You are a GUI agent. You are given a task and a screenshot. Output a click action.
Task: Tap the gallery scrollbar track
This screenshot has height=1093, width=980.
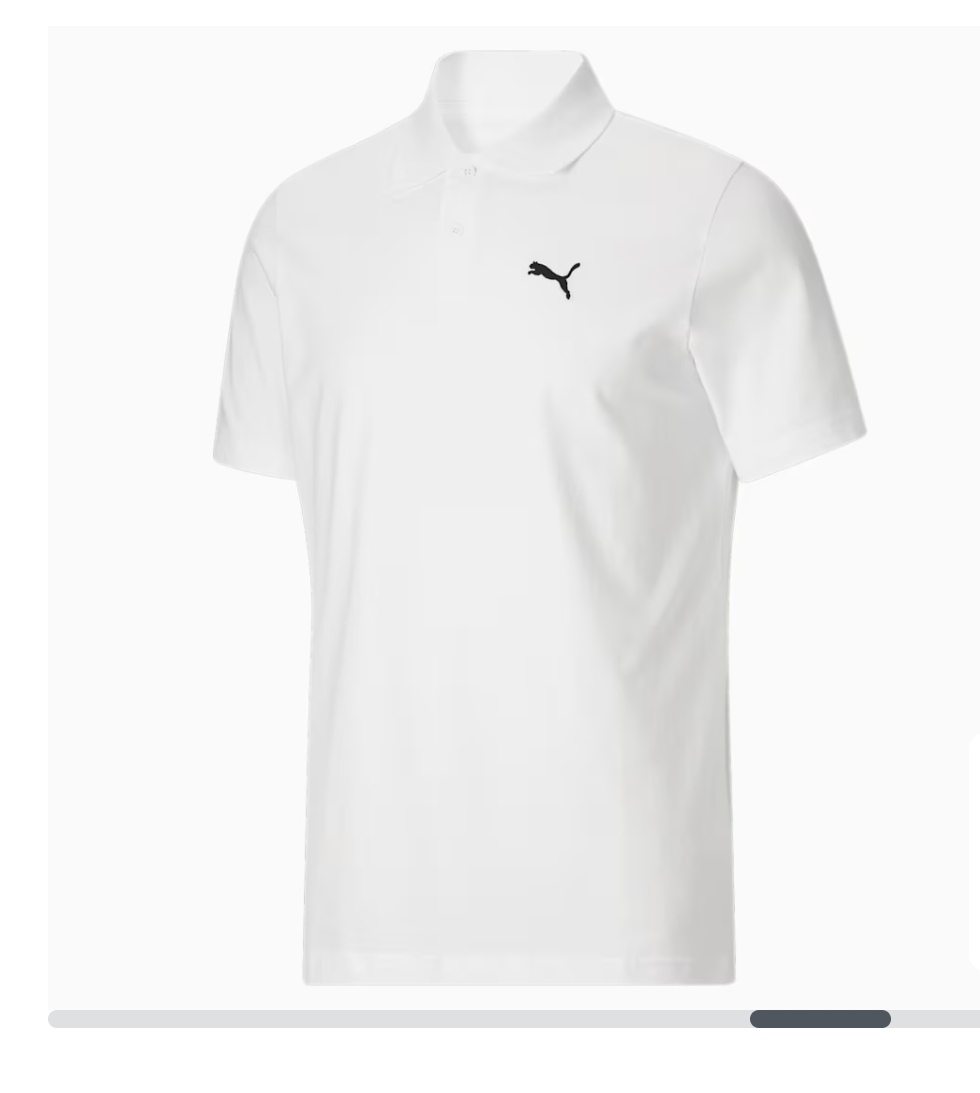400,1019
